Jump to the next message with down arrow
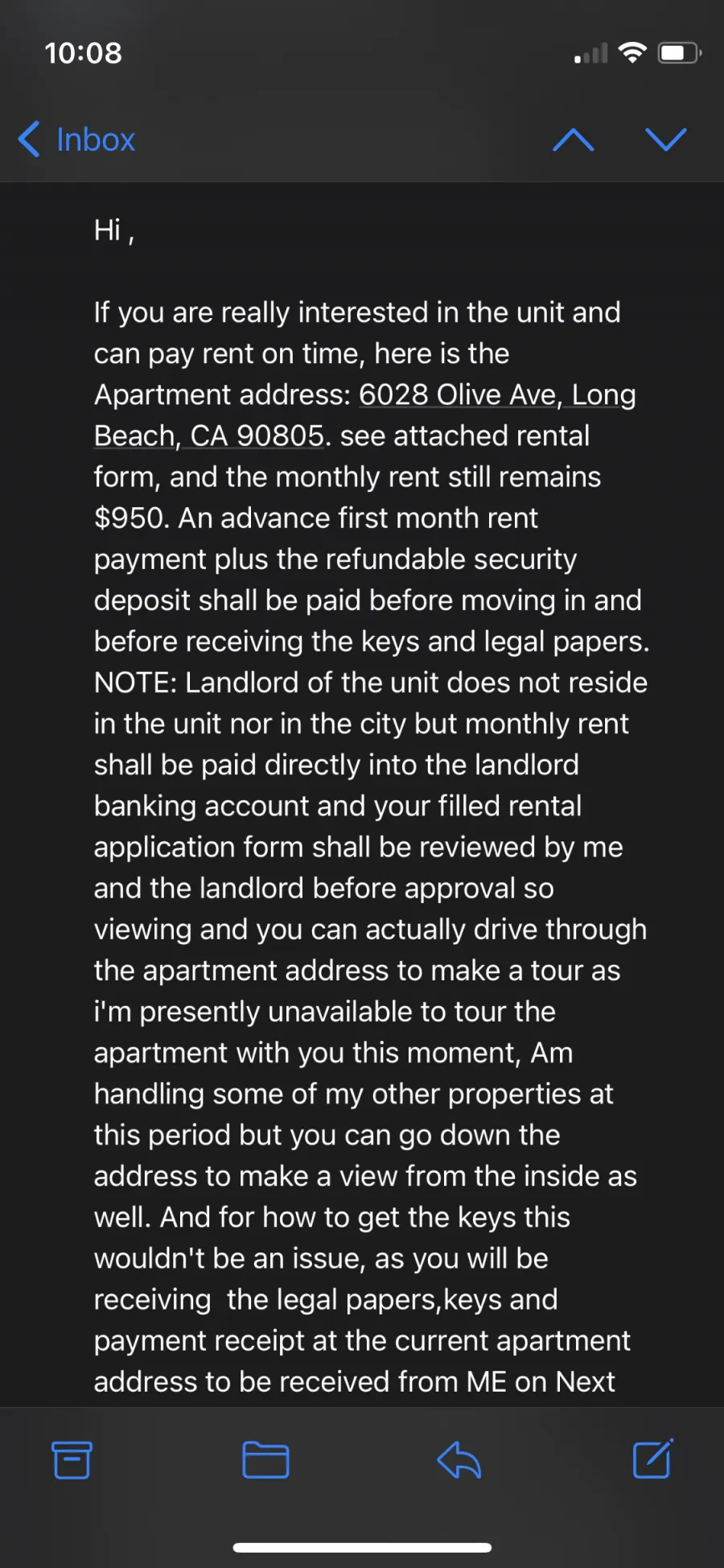The width and height of the screenshot is (724, 1568). tap(666, 140)
